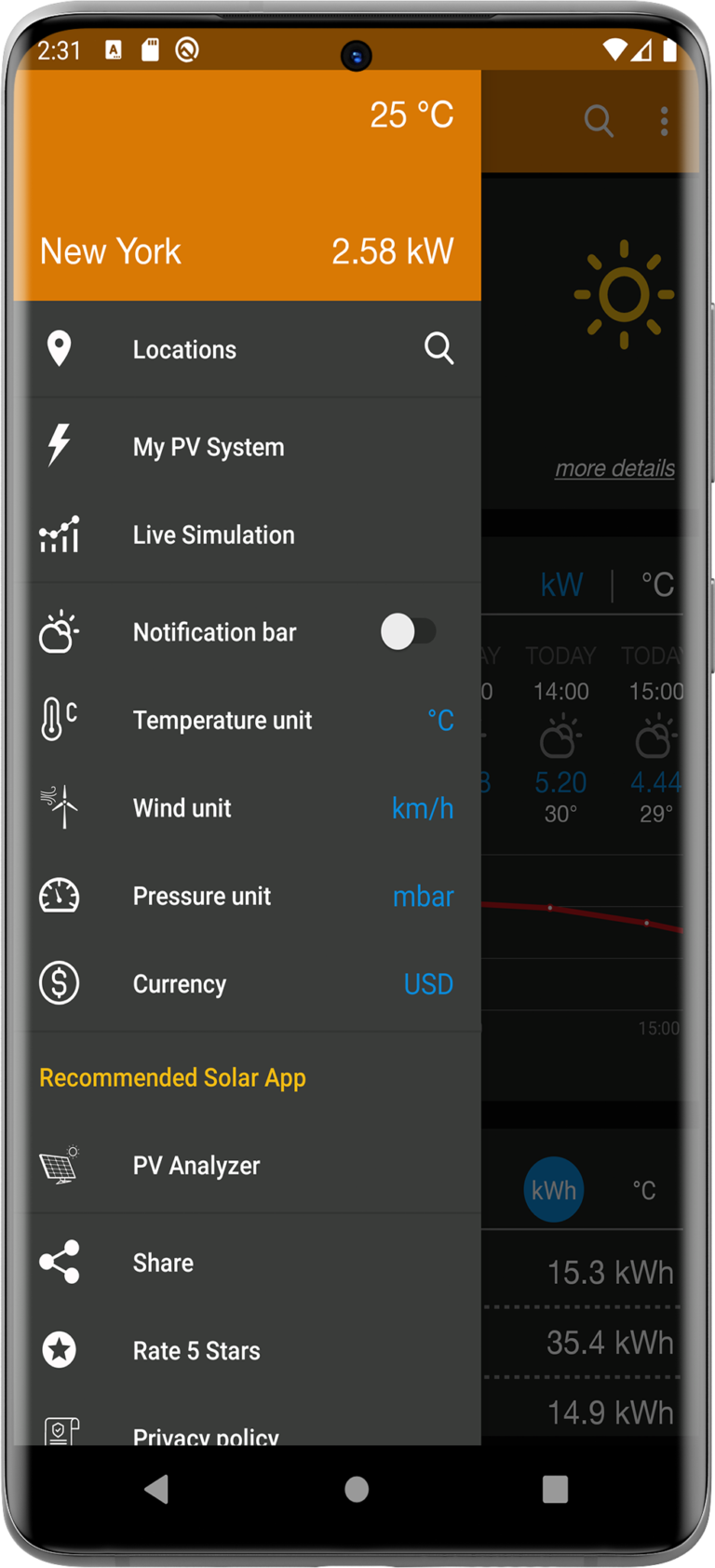Image resolution: width=715 pixels, height=1568 pixels.
Task: Open the Locations menu item
Action: (x=184, y=350)
